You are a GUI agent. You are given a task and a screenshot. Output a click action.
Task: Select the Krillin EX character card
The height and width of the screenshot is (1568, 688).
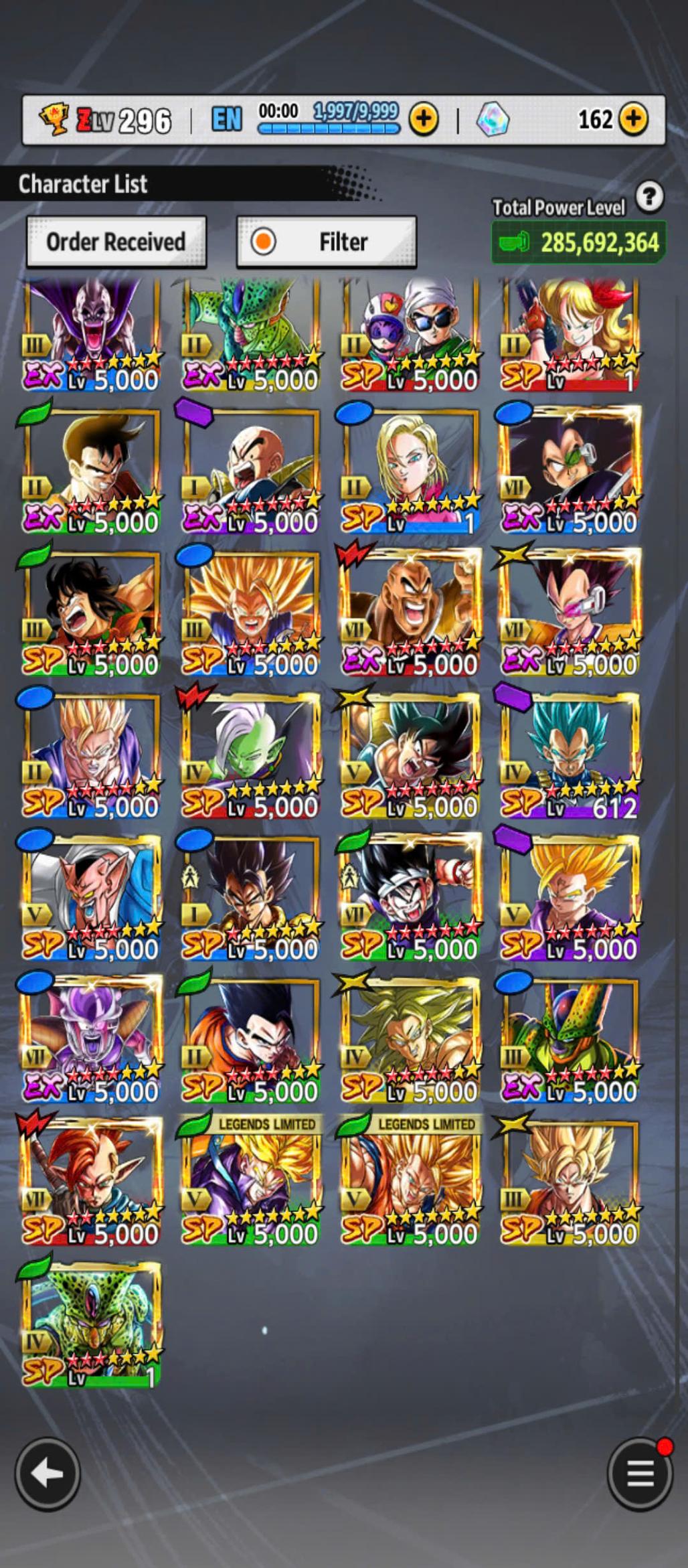(250, 471)
